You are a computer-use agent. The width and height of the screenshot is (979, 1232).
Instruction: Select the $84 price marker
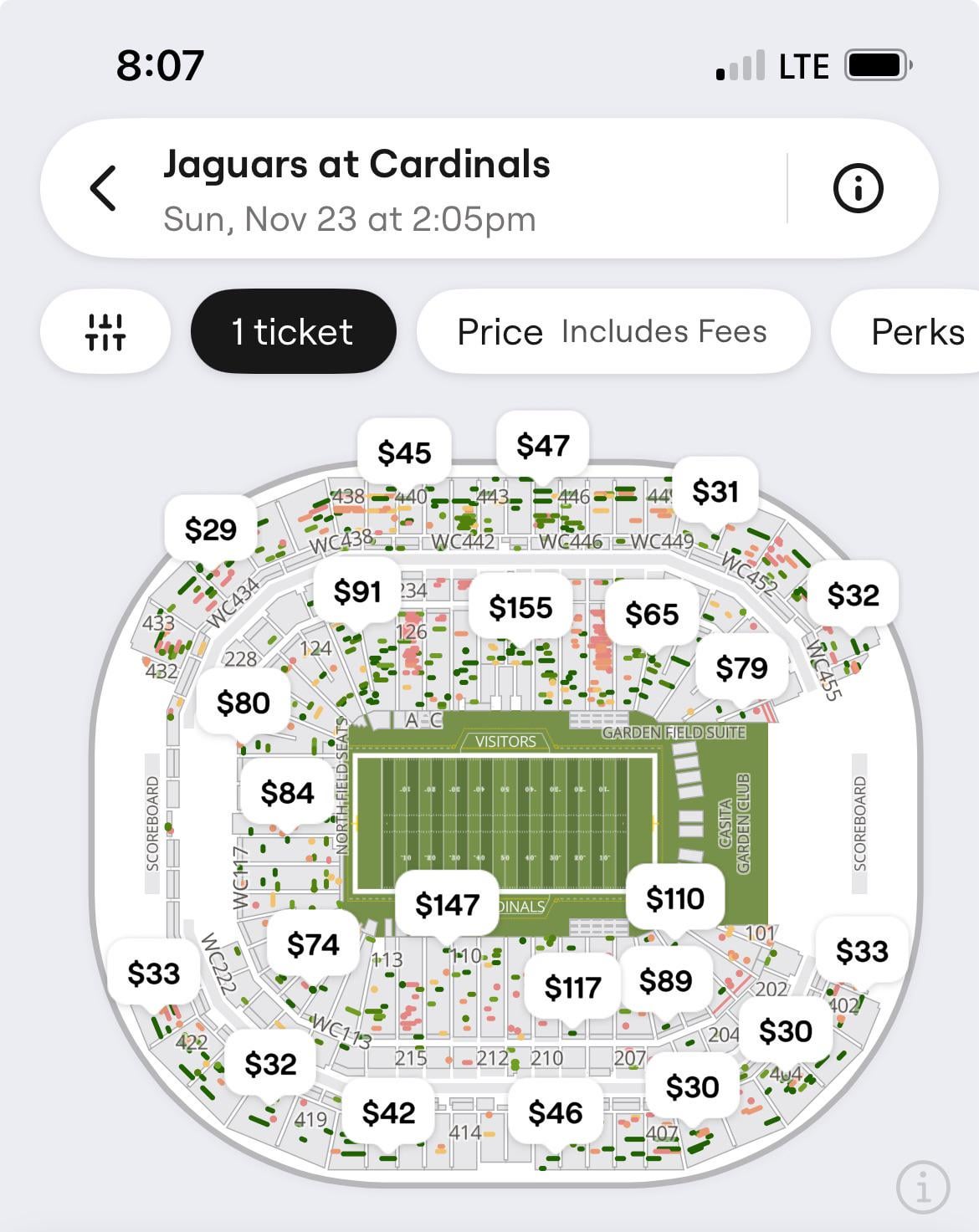pyautogui.click(x=287, y=793)
